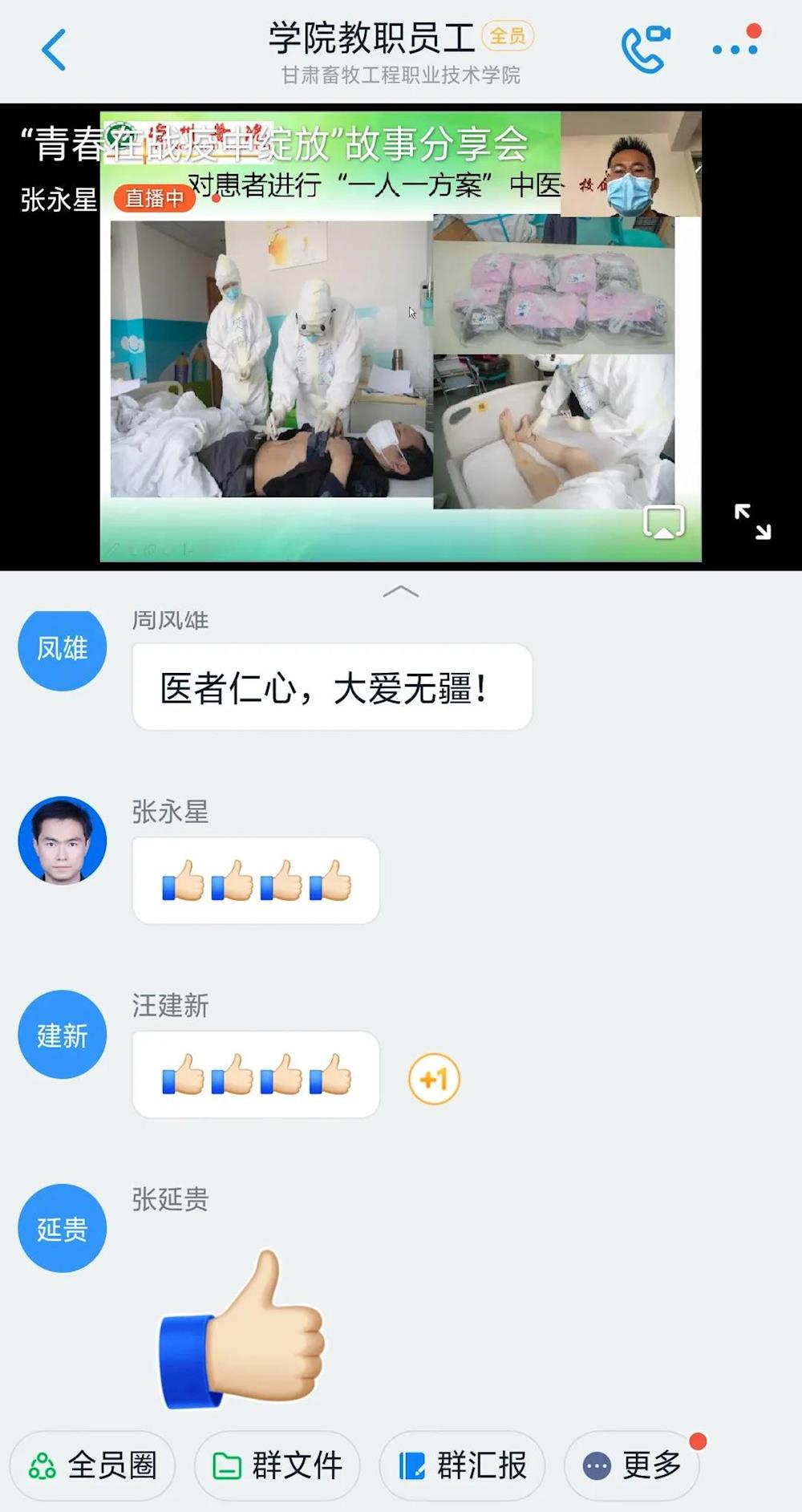Screen dimensions: 802x1512
Task: View 张永星's profile photo
Action: coord(63,841)
